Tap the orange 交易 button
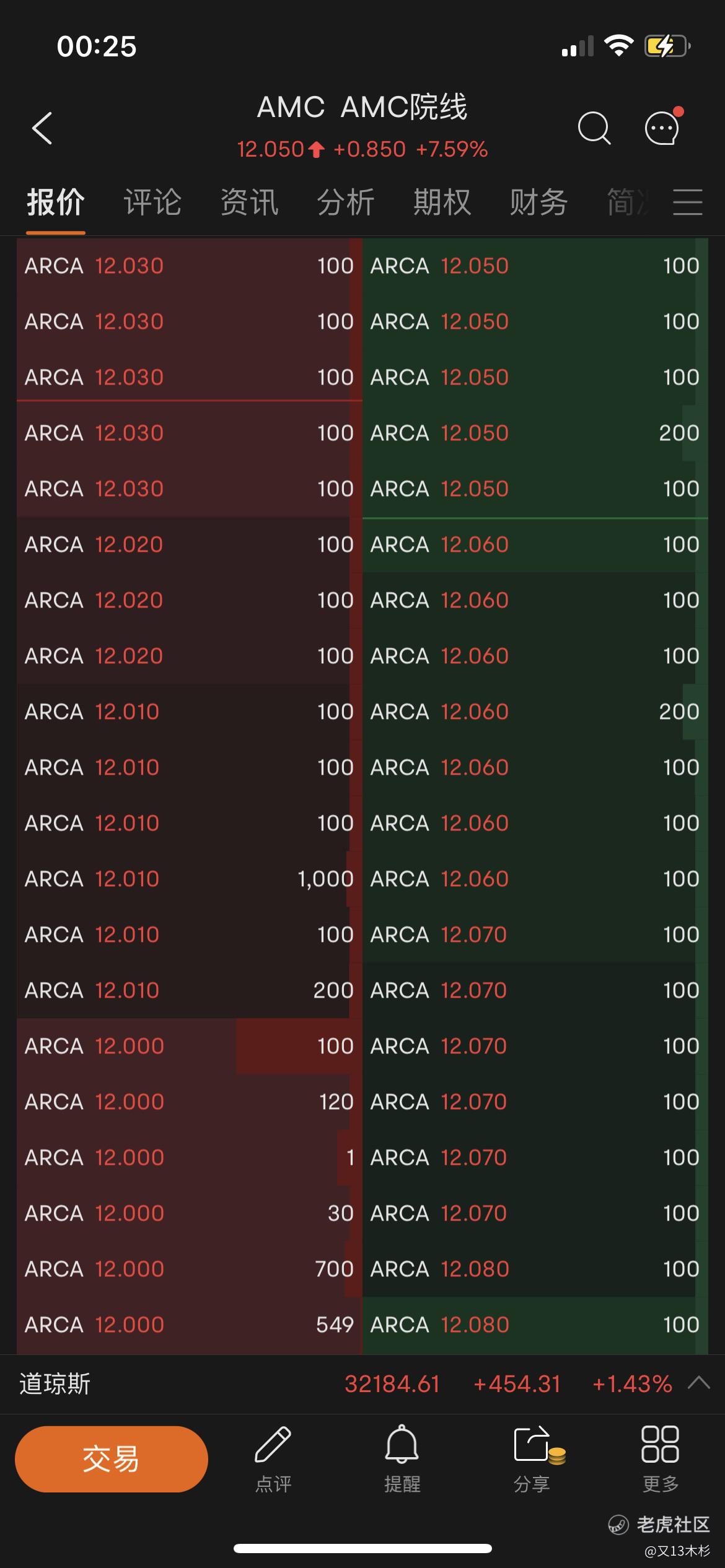This screenshot has height=1568, width=725. pyautogui.click(x=112, y=1458)
